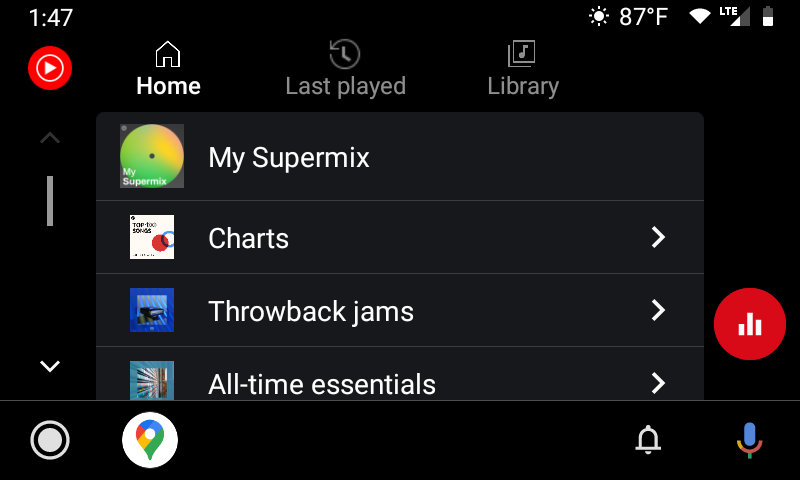Open the YouTube Music app icon
Viewport: 800px width, 480px height.
pos(50,68)
